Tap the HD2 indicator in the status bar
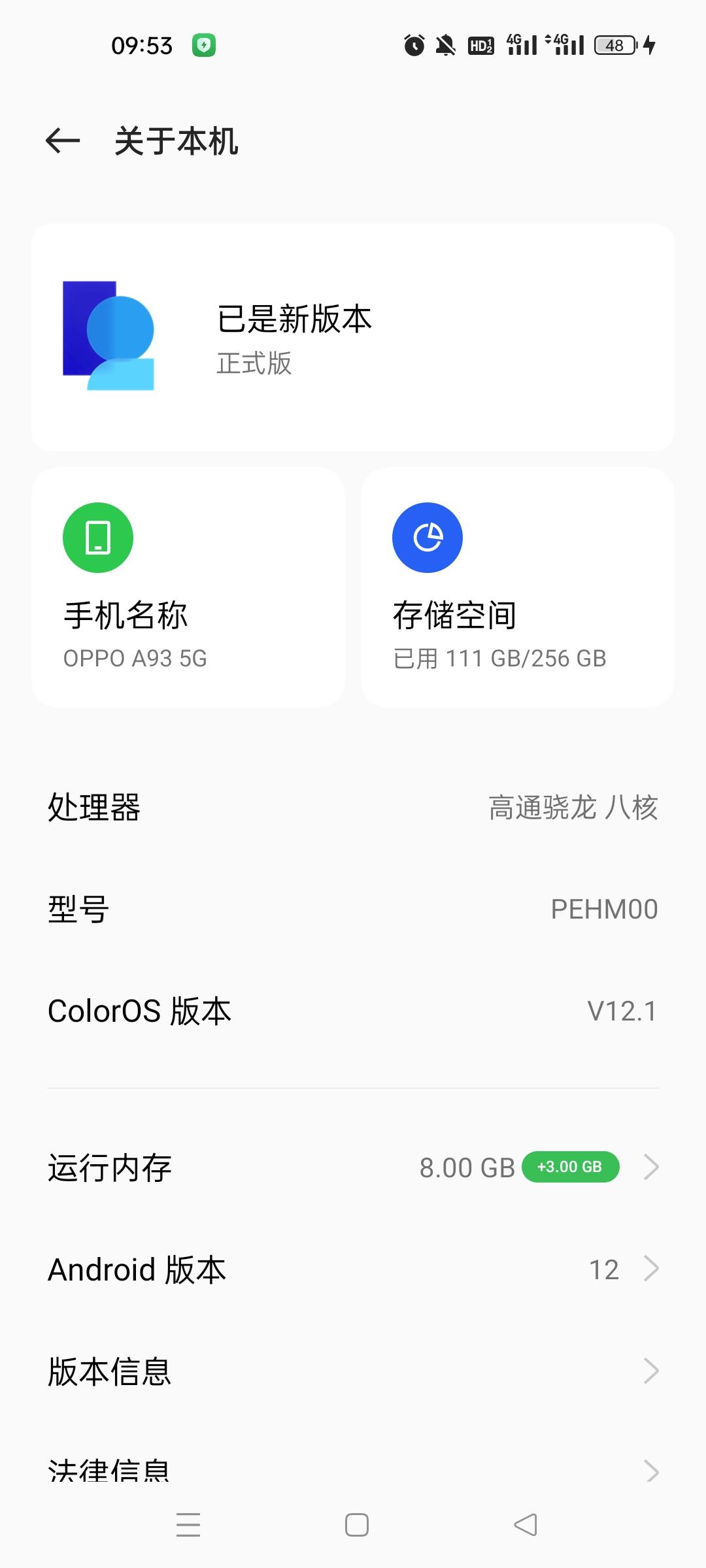 click(x=480, y=44)
